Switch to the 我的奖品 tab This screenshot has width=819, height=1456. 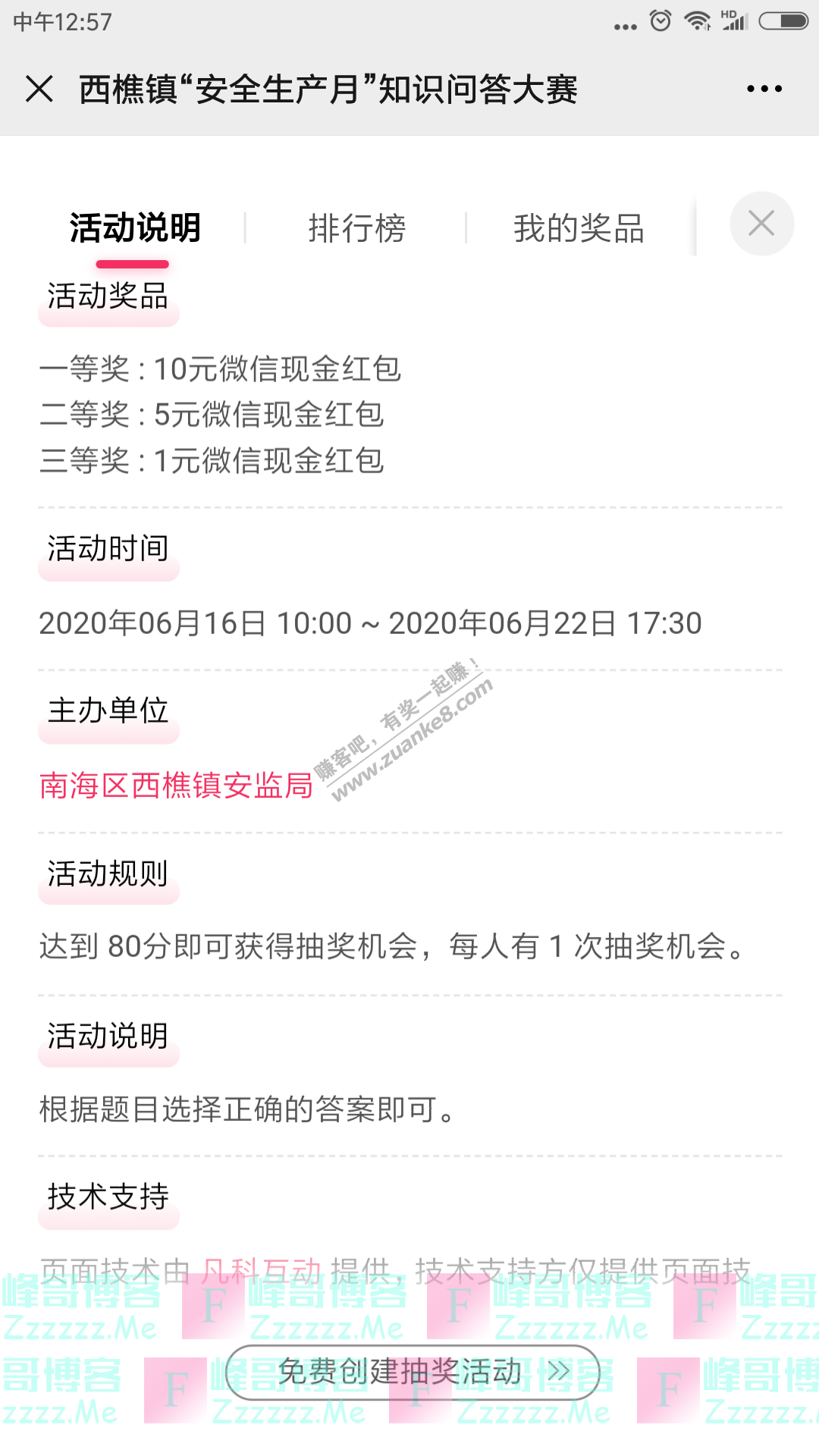coord(579,228)
